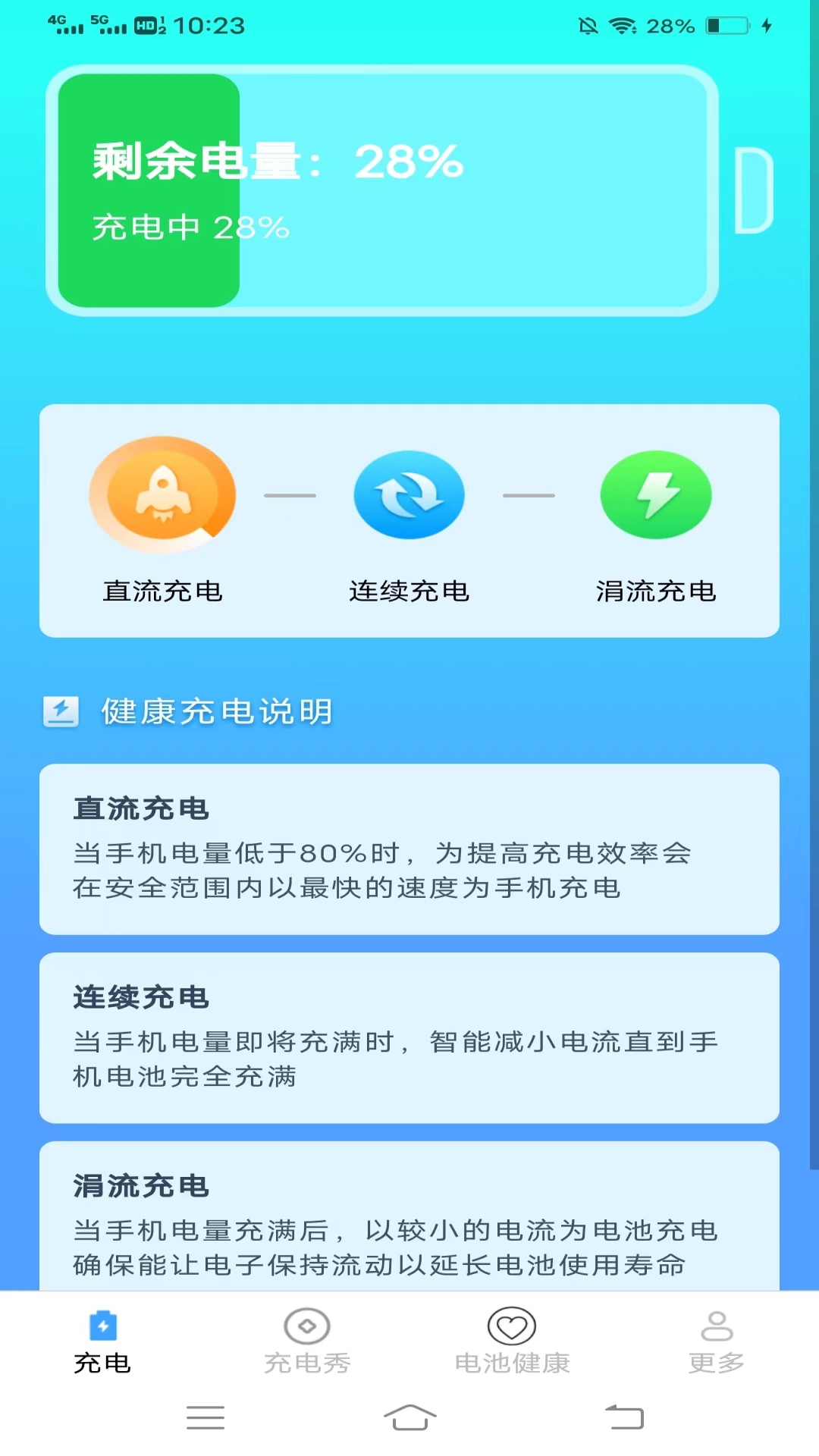The width and height of the screenshot is (819, 1456).
Task: Click the 健康充电说明 lightning badge icon
Action: click(x=63, y=711)
